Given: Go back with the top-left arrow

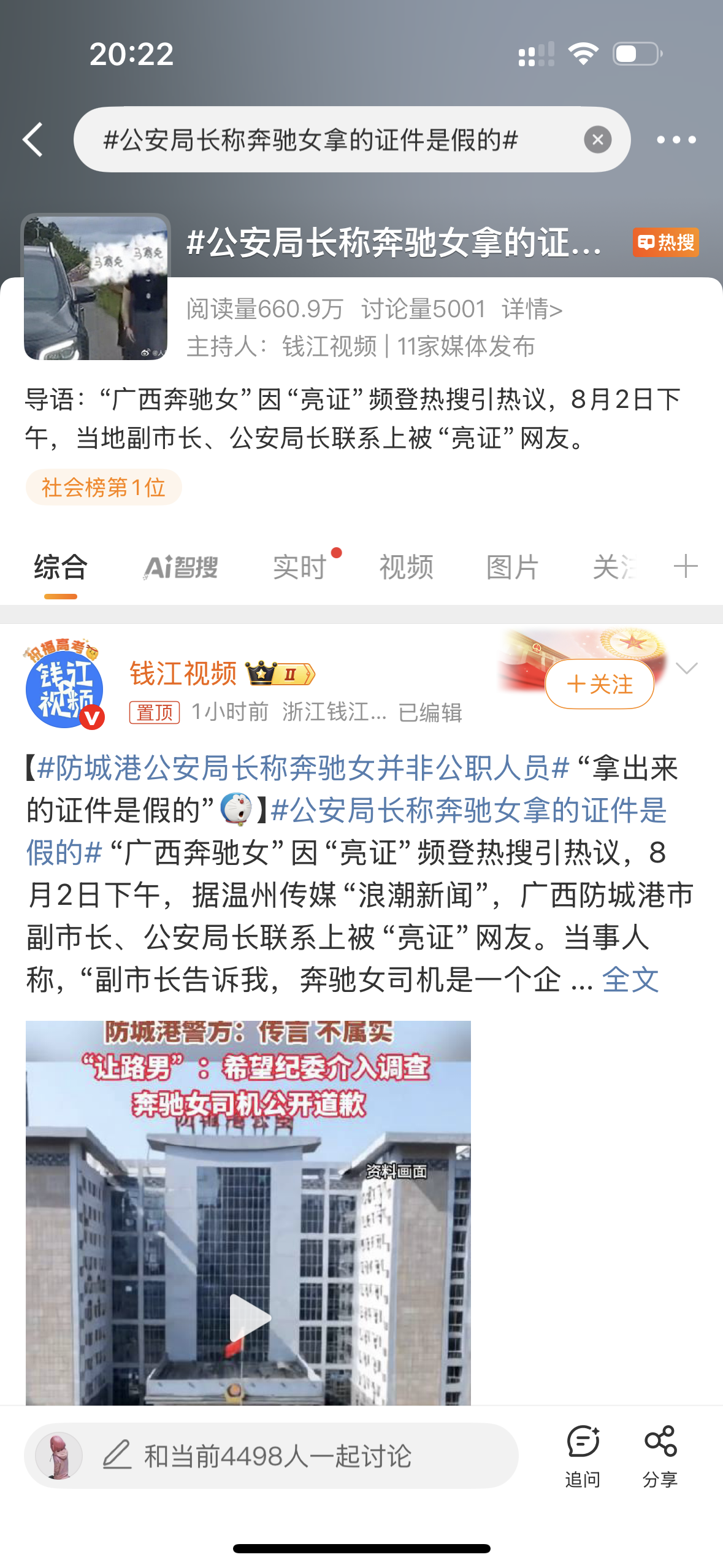Looking at the screenshot, I should (34, 139).
